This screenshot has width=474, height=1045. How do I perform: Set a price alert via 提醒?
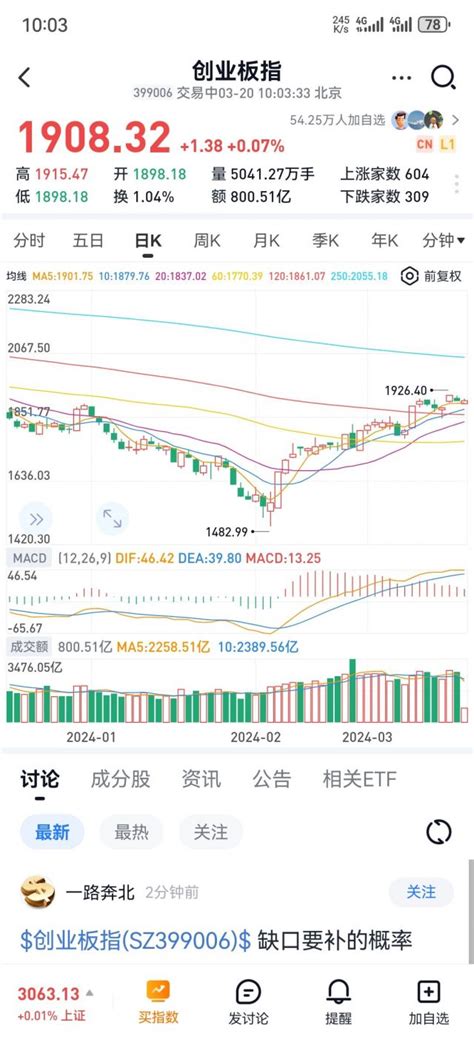click(339, 1003)
